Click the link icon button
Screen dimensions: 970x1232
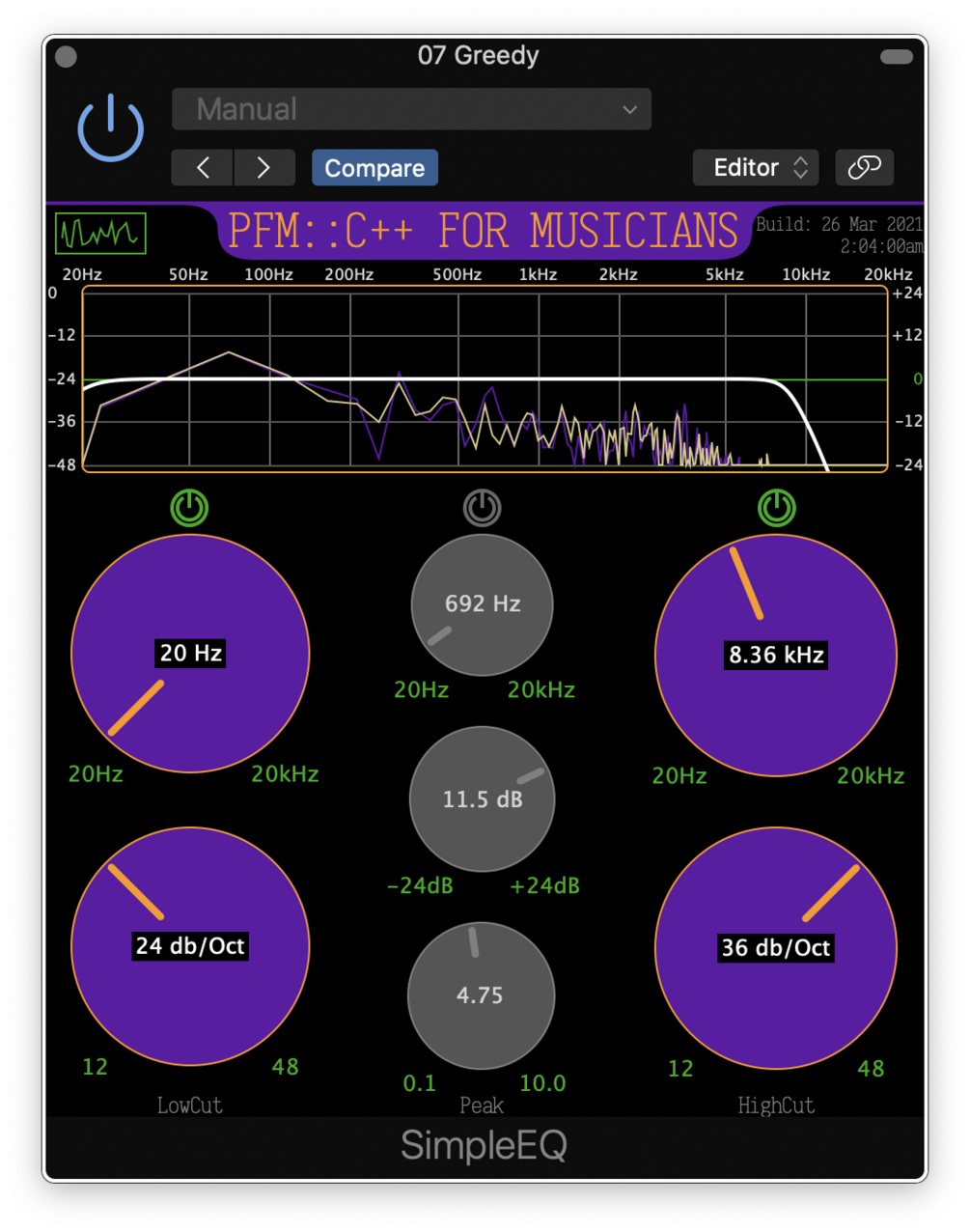[x=864, y=168]
